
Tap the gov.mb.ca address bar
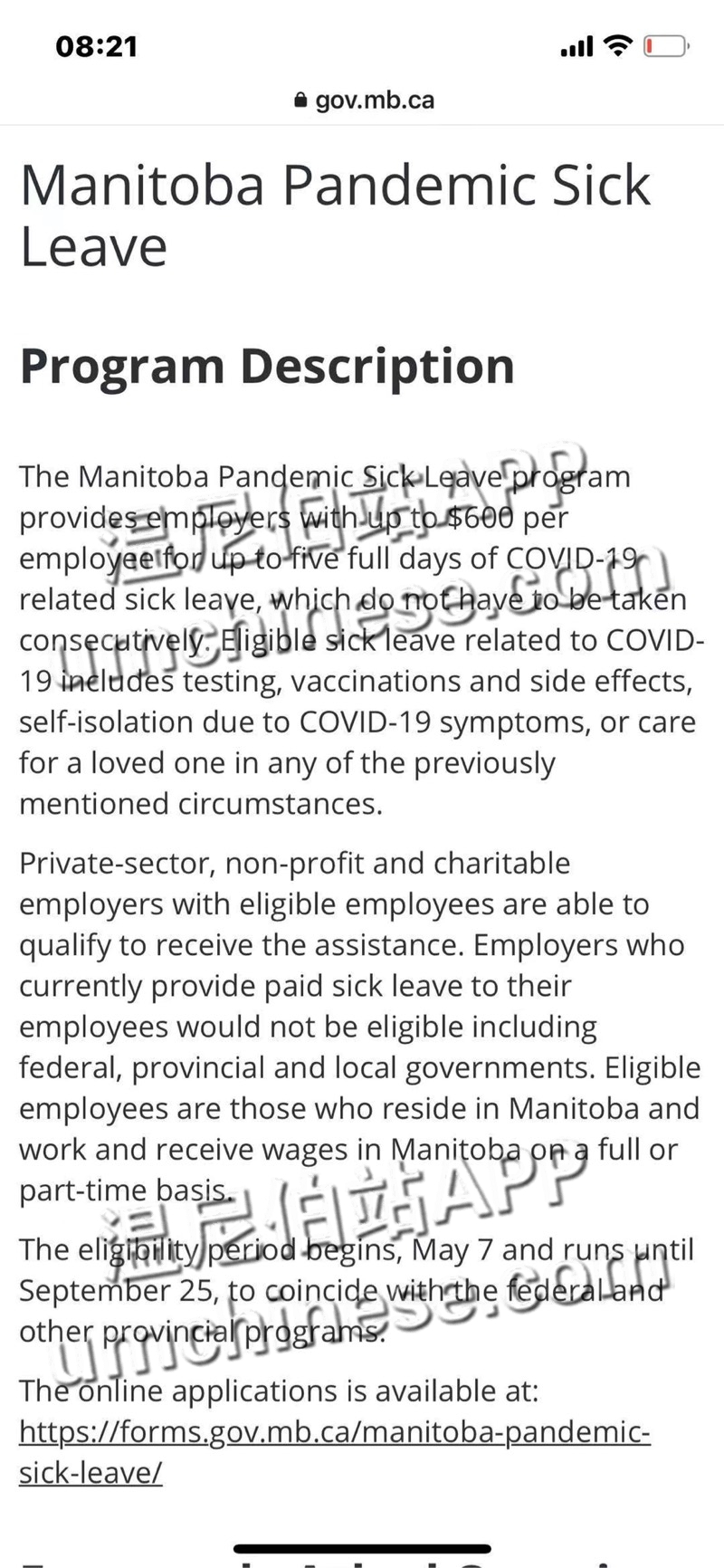[x=364, y=100]
